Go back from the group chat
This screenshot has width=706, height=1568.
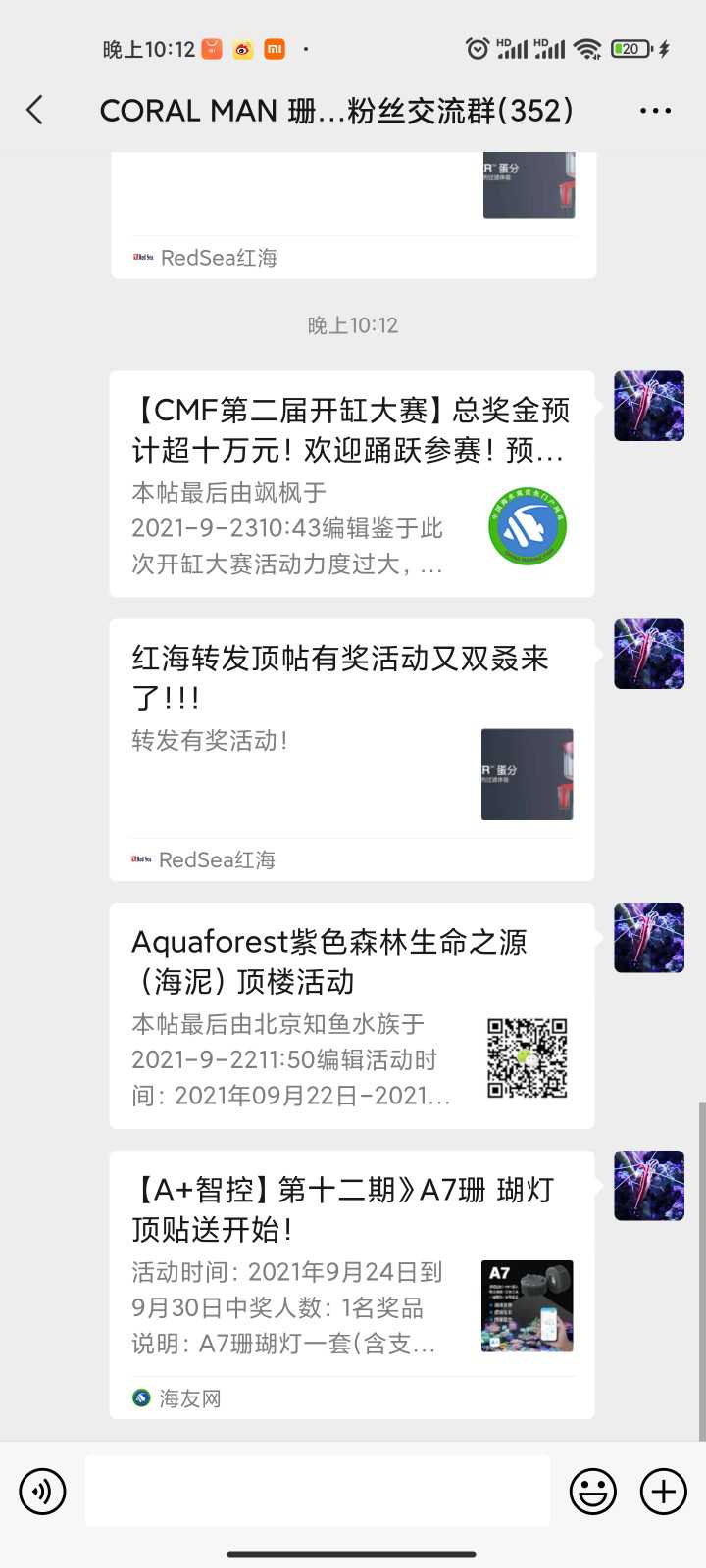[35, 110]
